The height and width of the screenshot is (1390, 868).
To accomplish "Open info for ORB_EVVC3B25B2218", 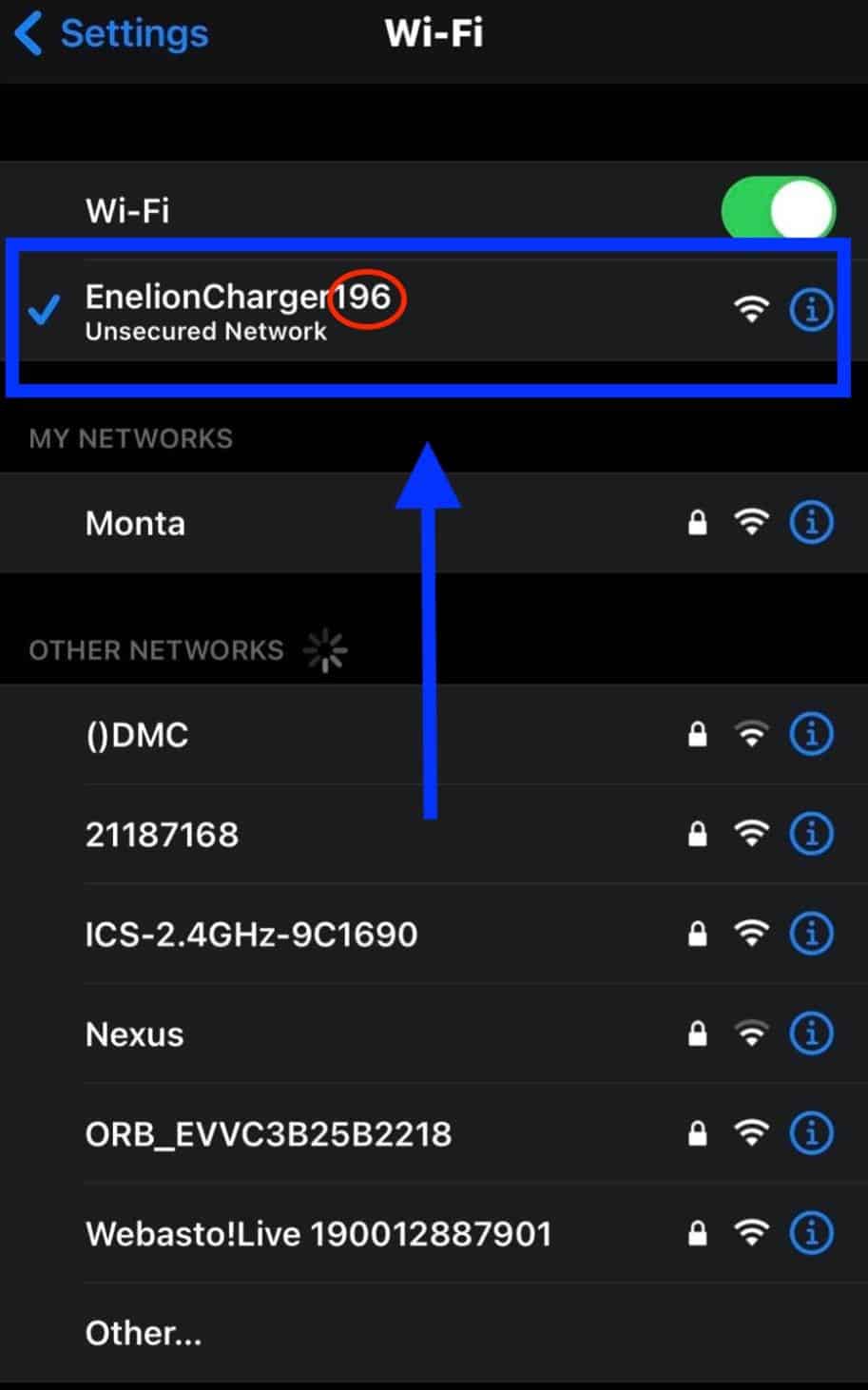I will coord(811,1134).
